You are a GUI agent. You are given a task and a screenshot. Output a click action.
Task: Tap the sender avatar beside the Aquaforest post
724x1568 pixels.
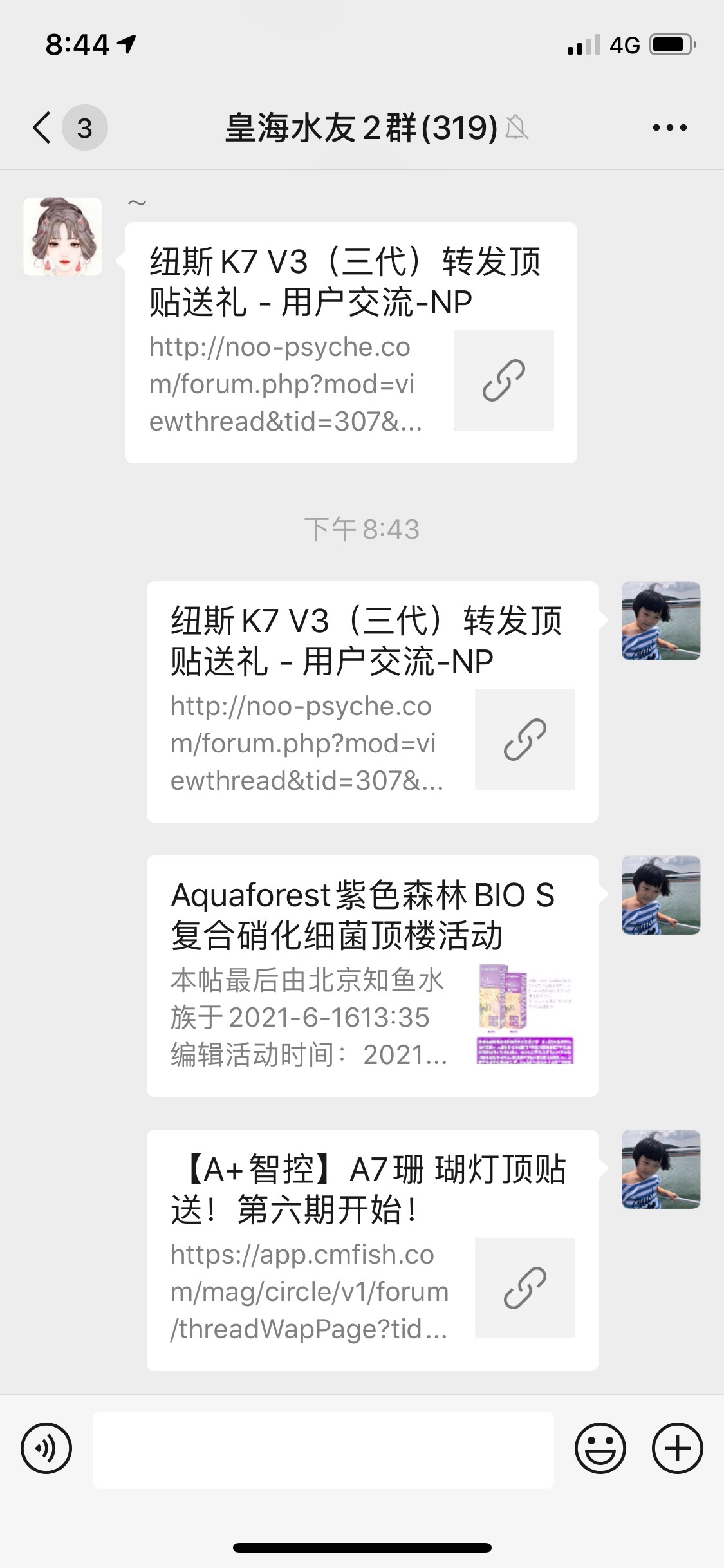pos(660,895)
